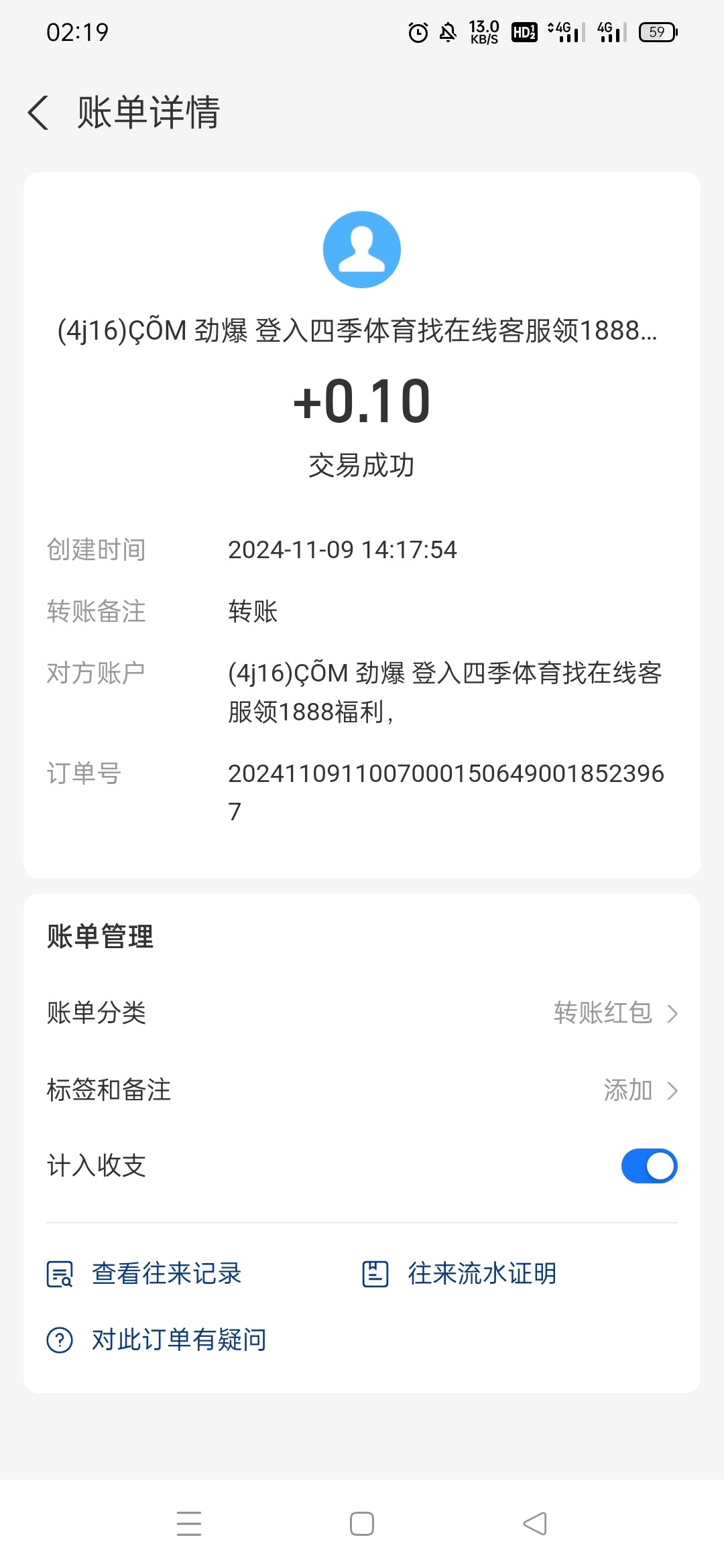
Task: Open 账单分类 to change category
Action: [x=362, y=1012]
